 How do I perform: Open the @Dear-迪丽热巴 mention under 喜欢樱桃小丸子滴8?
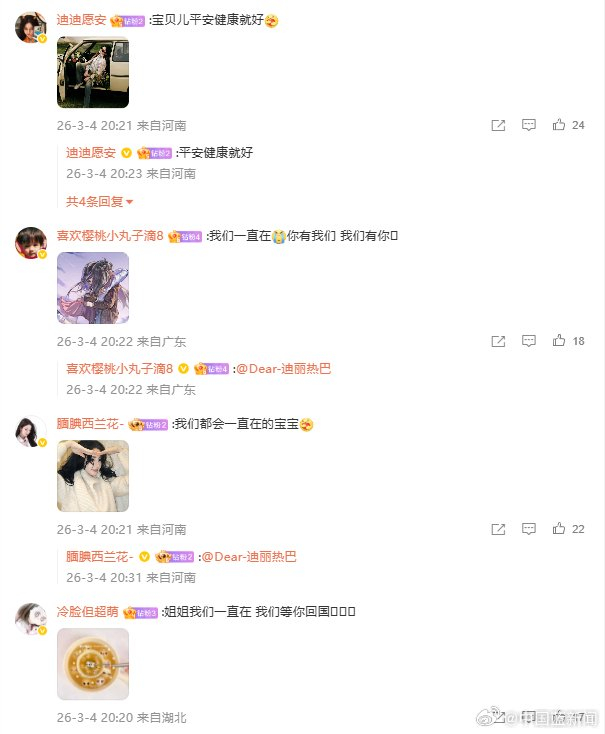[284, 369]
